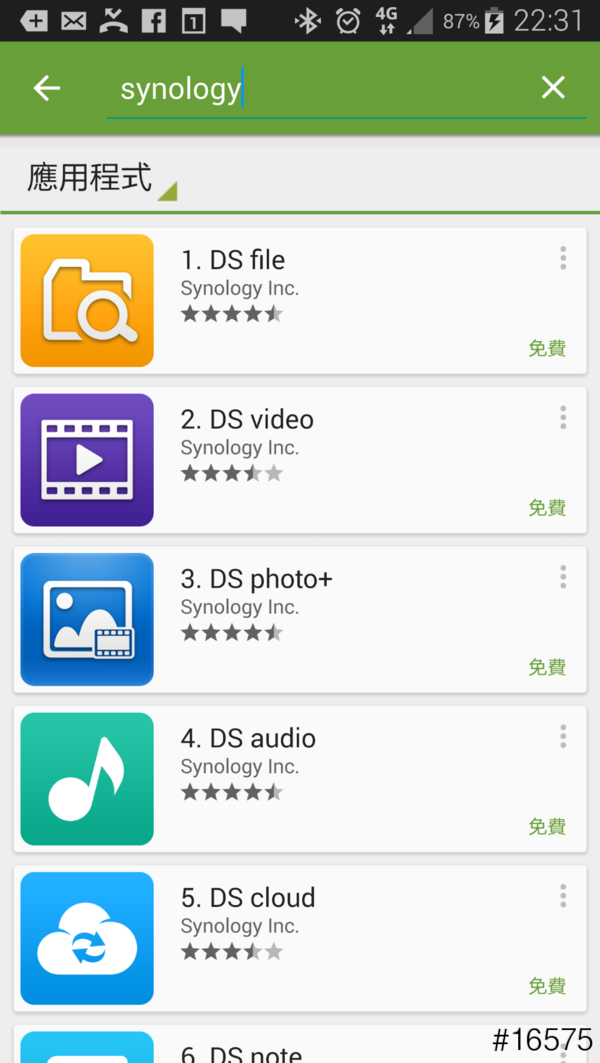Clear the synology search text

click(553, 88)
